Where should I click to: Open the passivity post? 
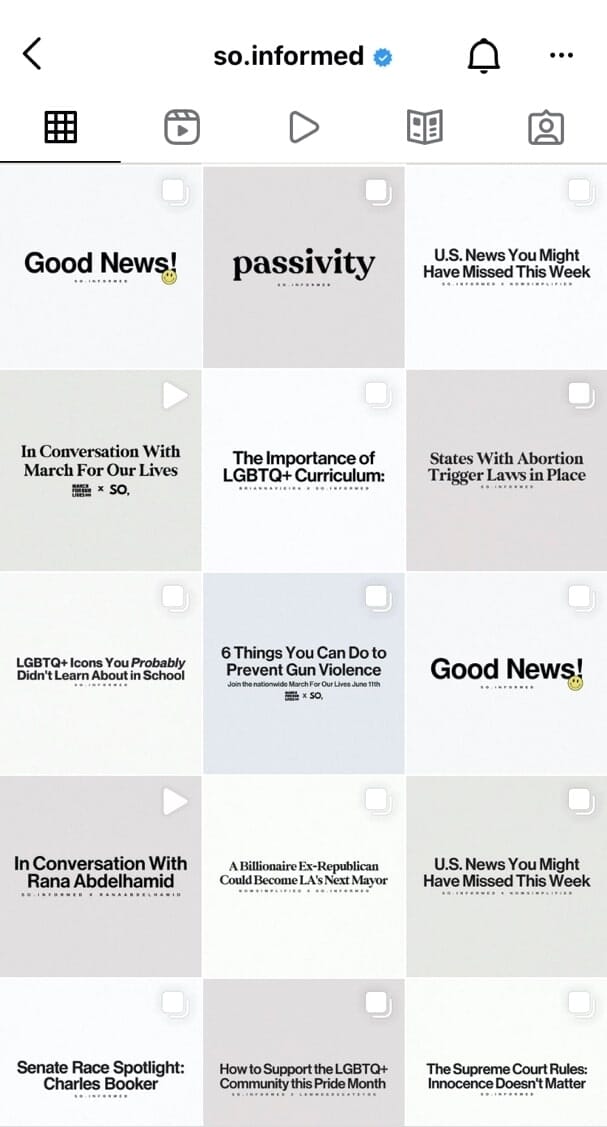pyautogui.click(x=303, y=267)
